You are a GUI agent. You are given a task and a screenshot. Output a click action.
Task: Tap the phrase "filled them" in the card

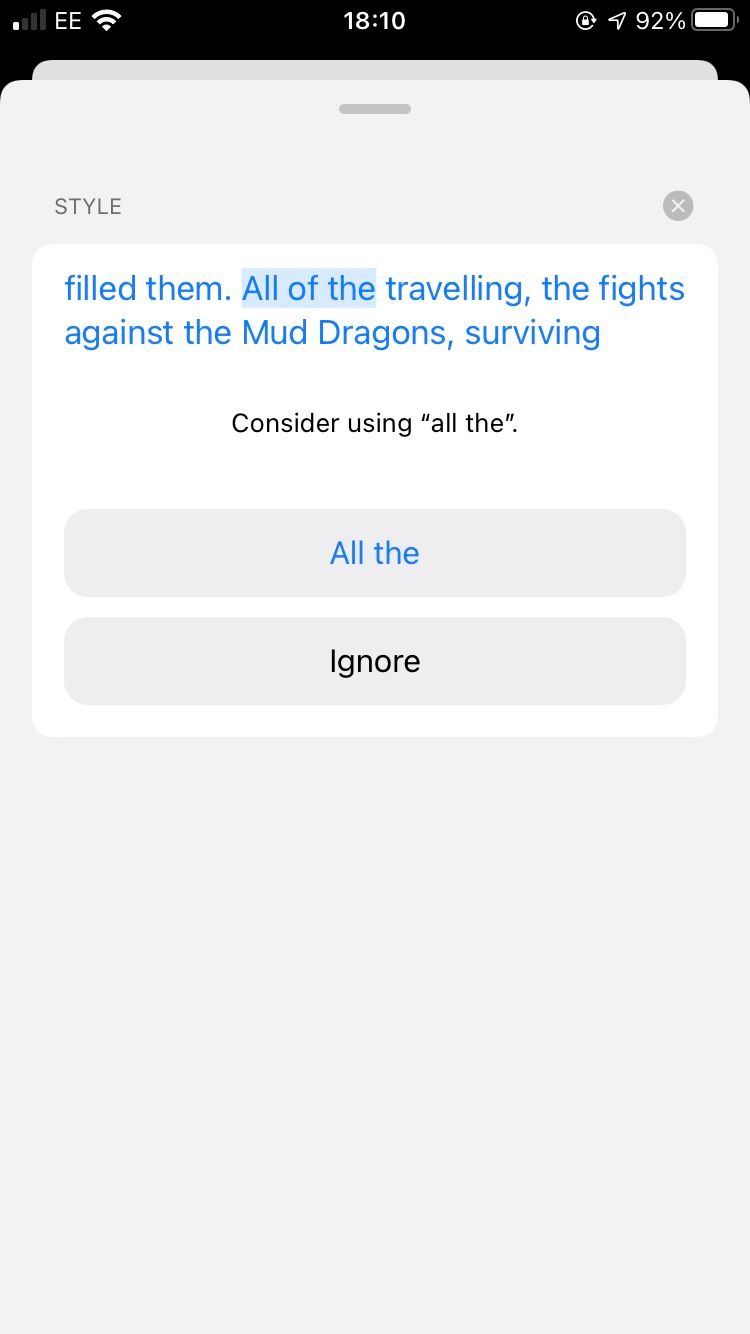140,288
